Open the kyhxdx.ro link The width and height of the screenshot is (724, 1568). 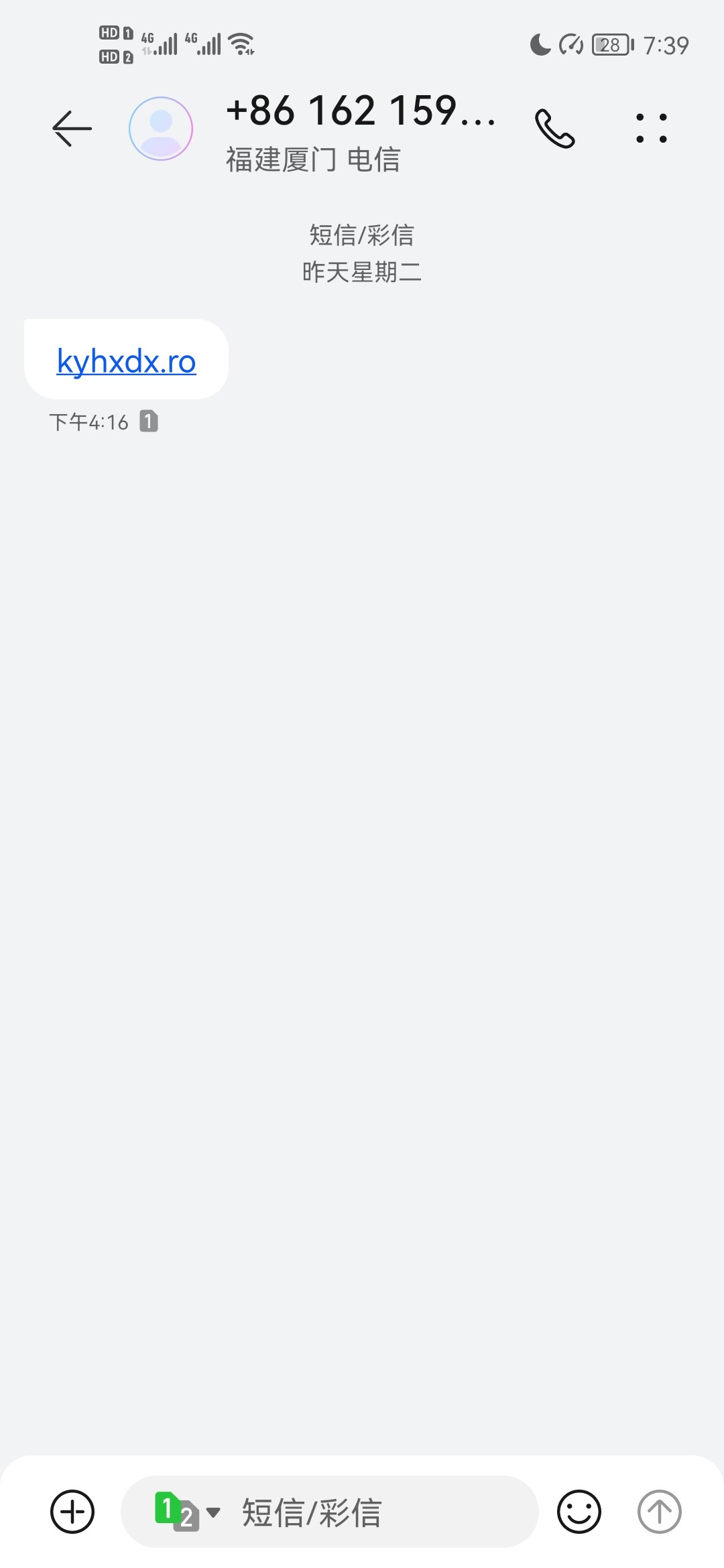(126, 362)
